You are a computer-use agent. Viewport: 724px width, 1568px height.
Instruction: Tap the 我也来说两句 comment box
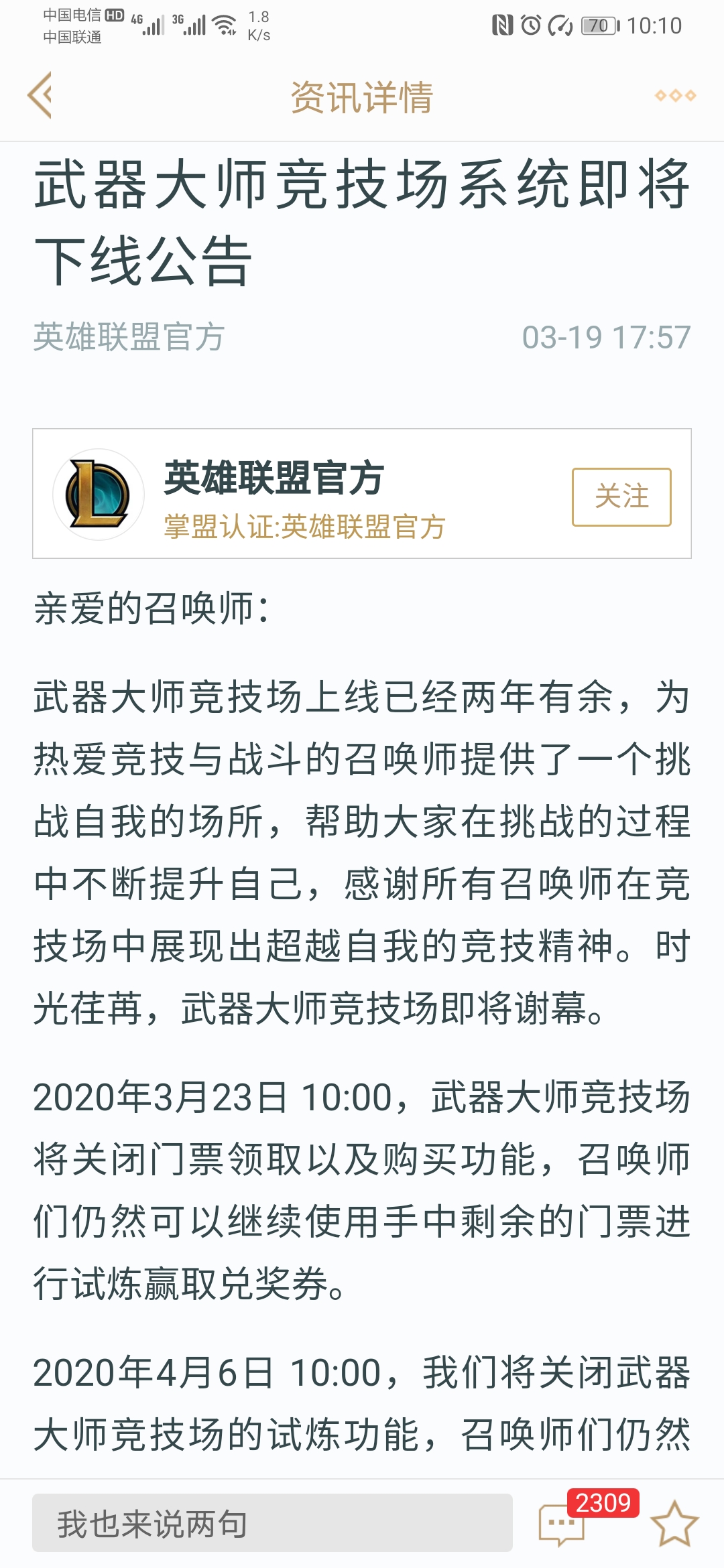click(272, 1522)
